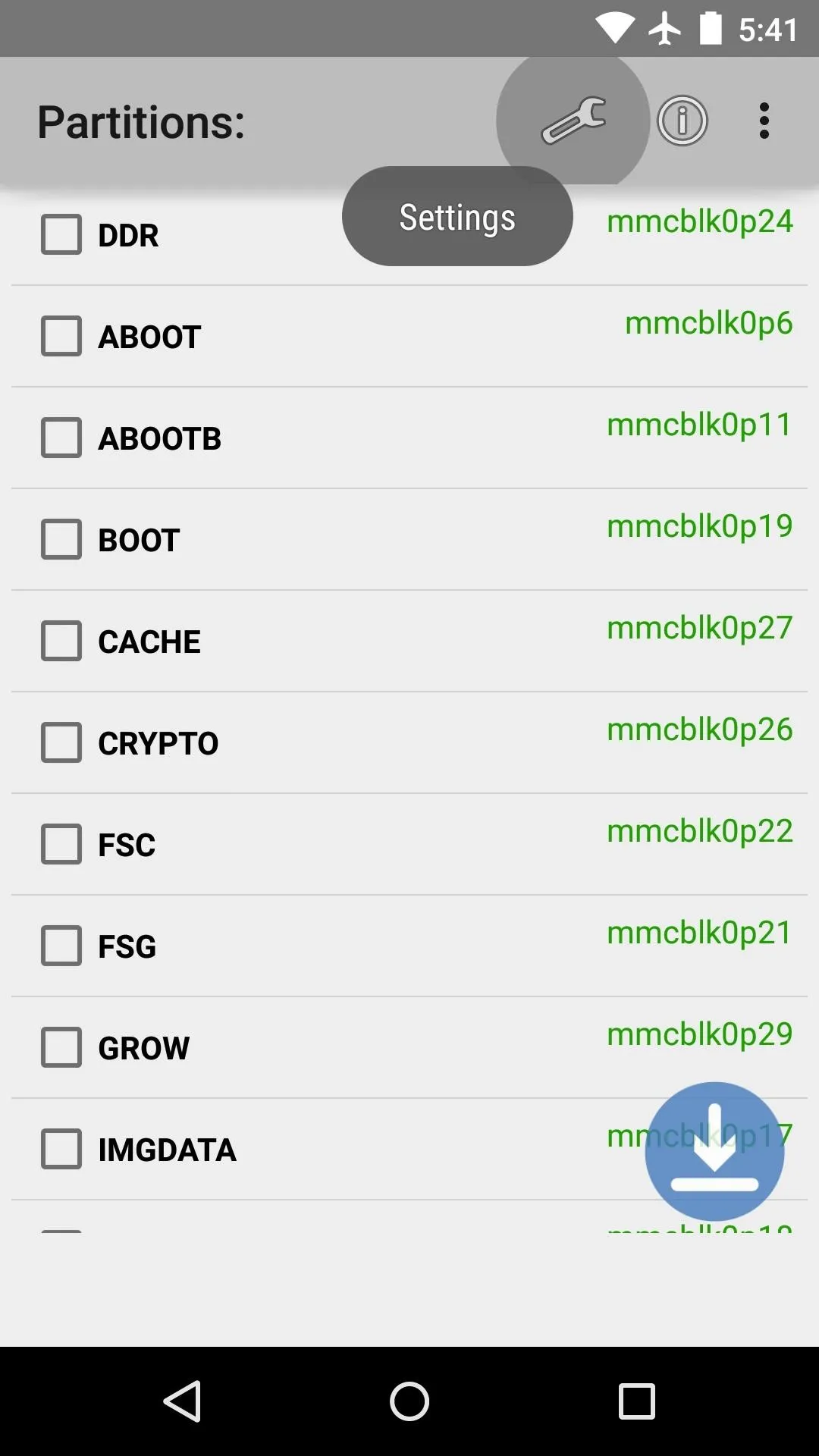The width and height of the screenshot is (819, 1456).
Task: Open Settings via the wrench icon
Action: (573, 121)
